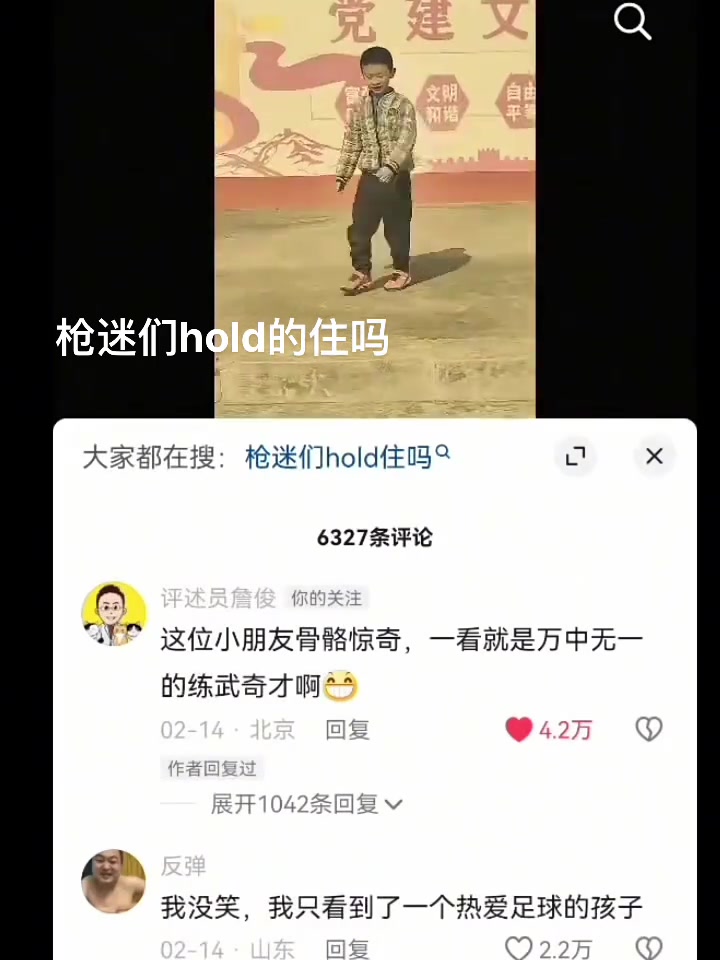Image resolution: width=720 pixels, height=960 pixels.
Task: Tap the video area to pause playback
Action: pos(375,200)
